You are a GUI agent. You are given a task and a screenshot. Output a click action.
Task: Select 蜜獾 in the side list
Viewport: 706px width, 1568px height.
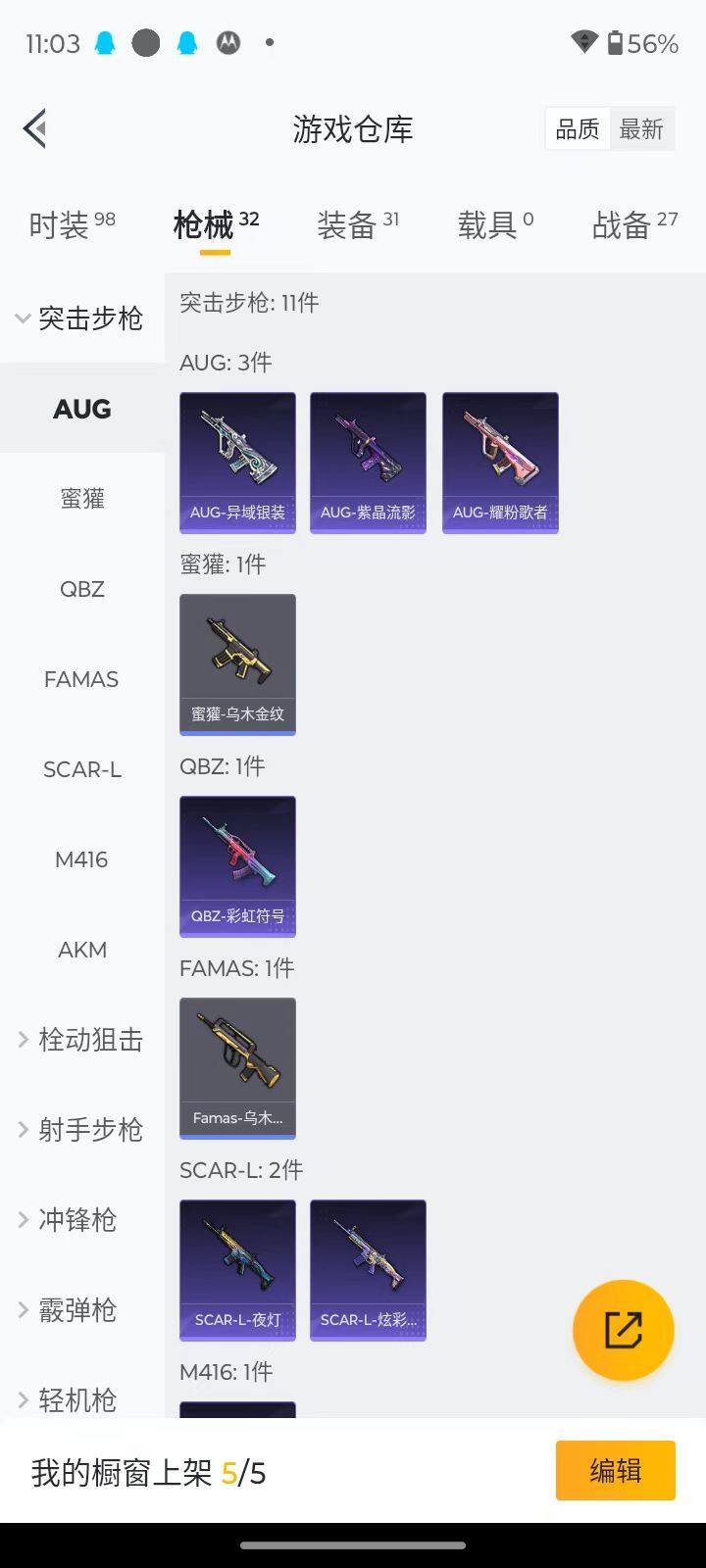coord(82,499)
